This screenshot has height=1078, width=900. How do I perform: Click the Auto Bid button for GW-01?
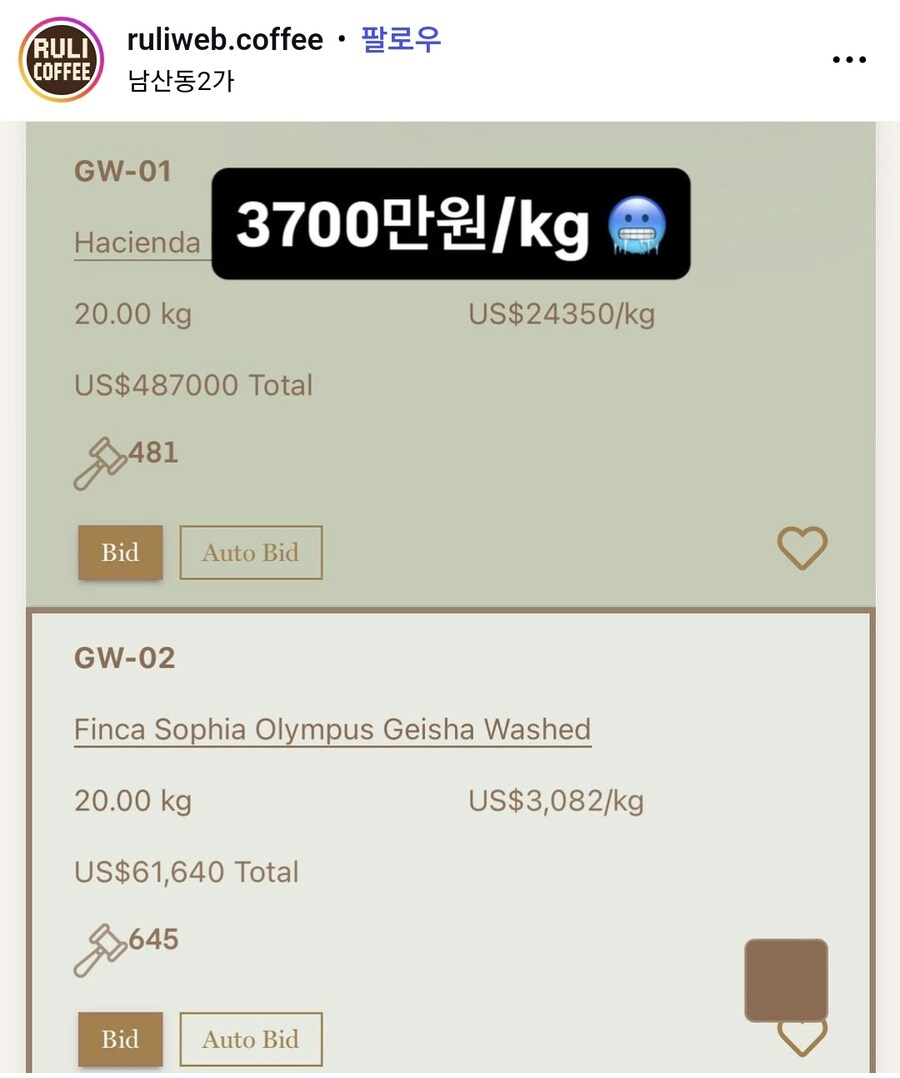click(x=250, y=552)
